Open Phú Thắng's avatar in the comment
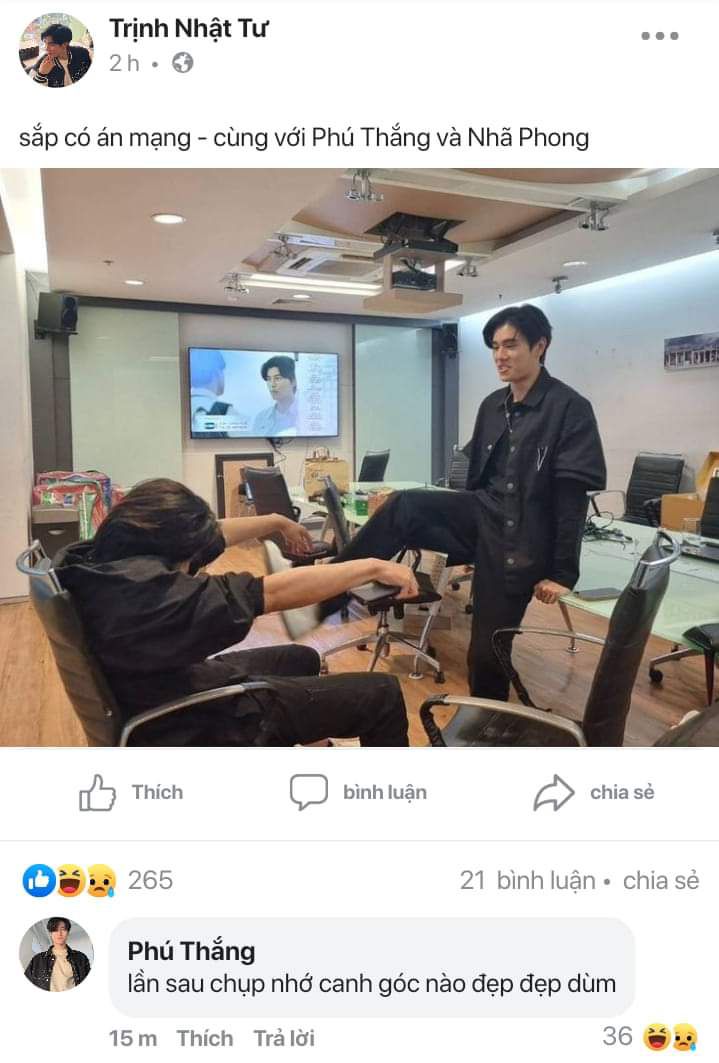Screen dimensions: 719x1063 click(x=56, y=955)
